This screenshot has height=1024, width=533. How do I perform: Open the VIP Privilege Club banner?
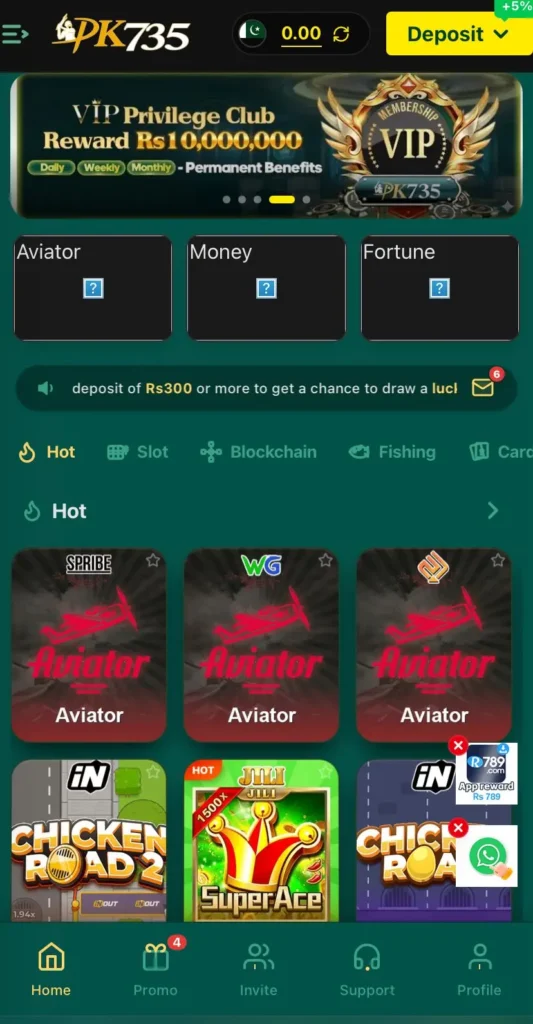pyautogui.click(x=266, y=145)
